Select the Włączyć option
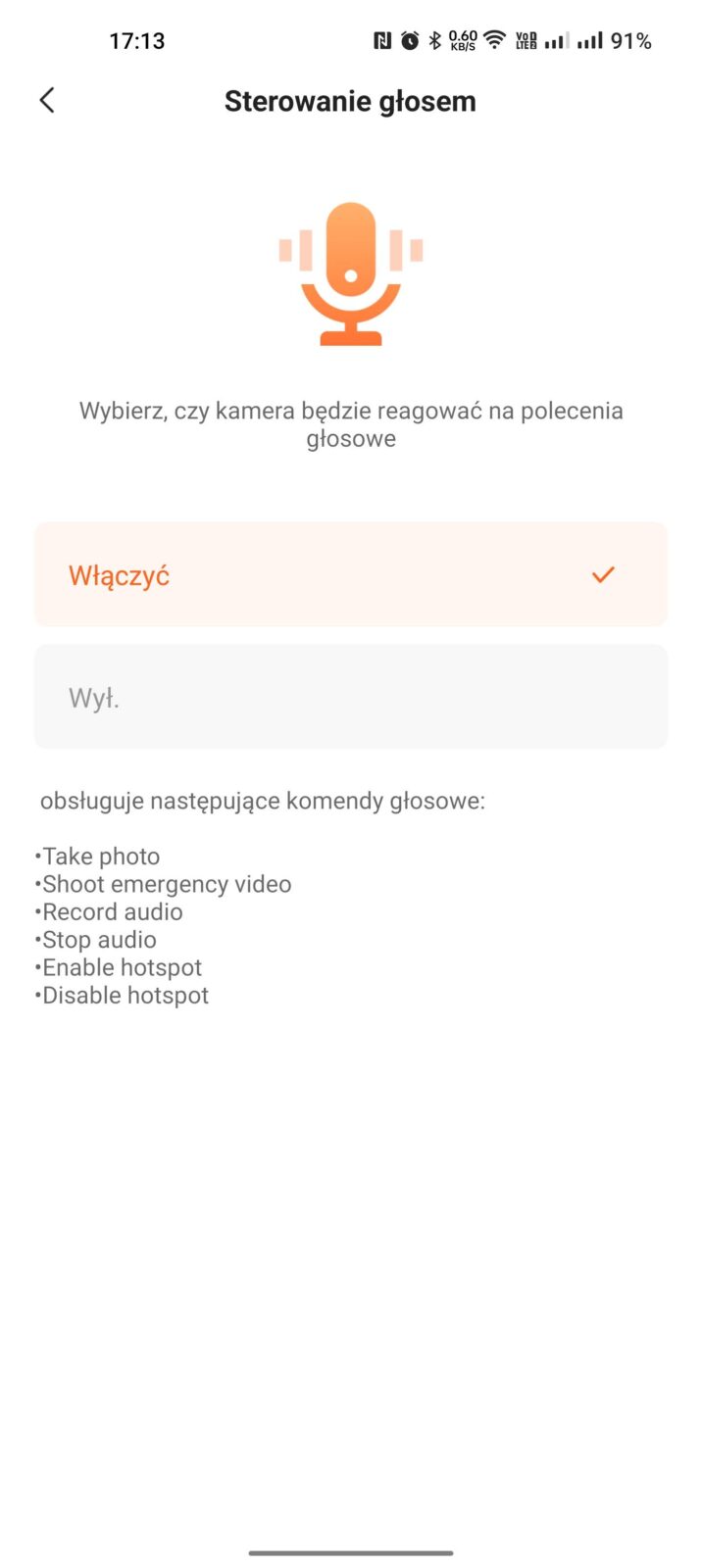This screenshot has height=1568, width=702. pyautogui.click(x=350, y=575)
